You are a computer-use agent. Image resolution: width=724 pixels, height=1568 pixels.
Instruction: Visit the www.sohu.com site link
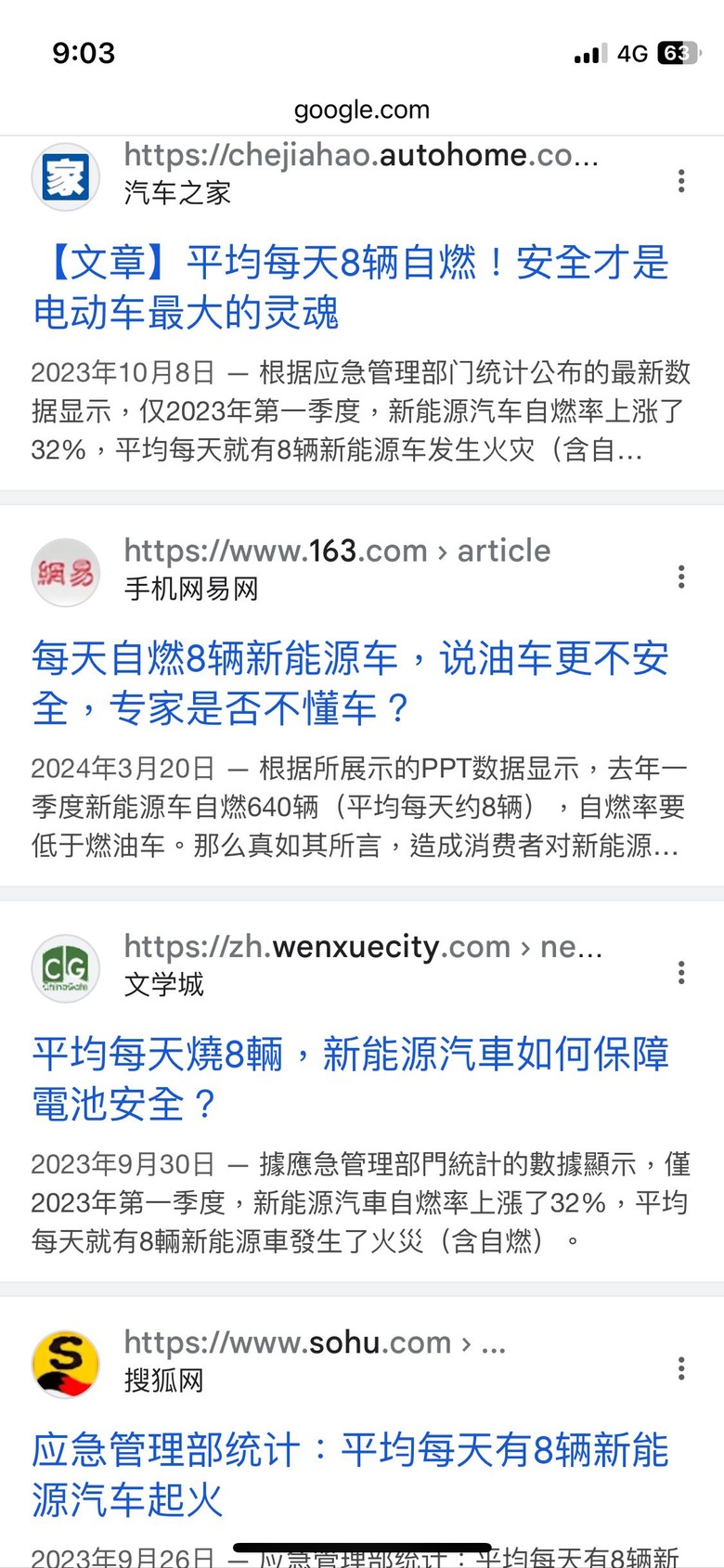click(x=315, y=1342)
